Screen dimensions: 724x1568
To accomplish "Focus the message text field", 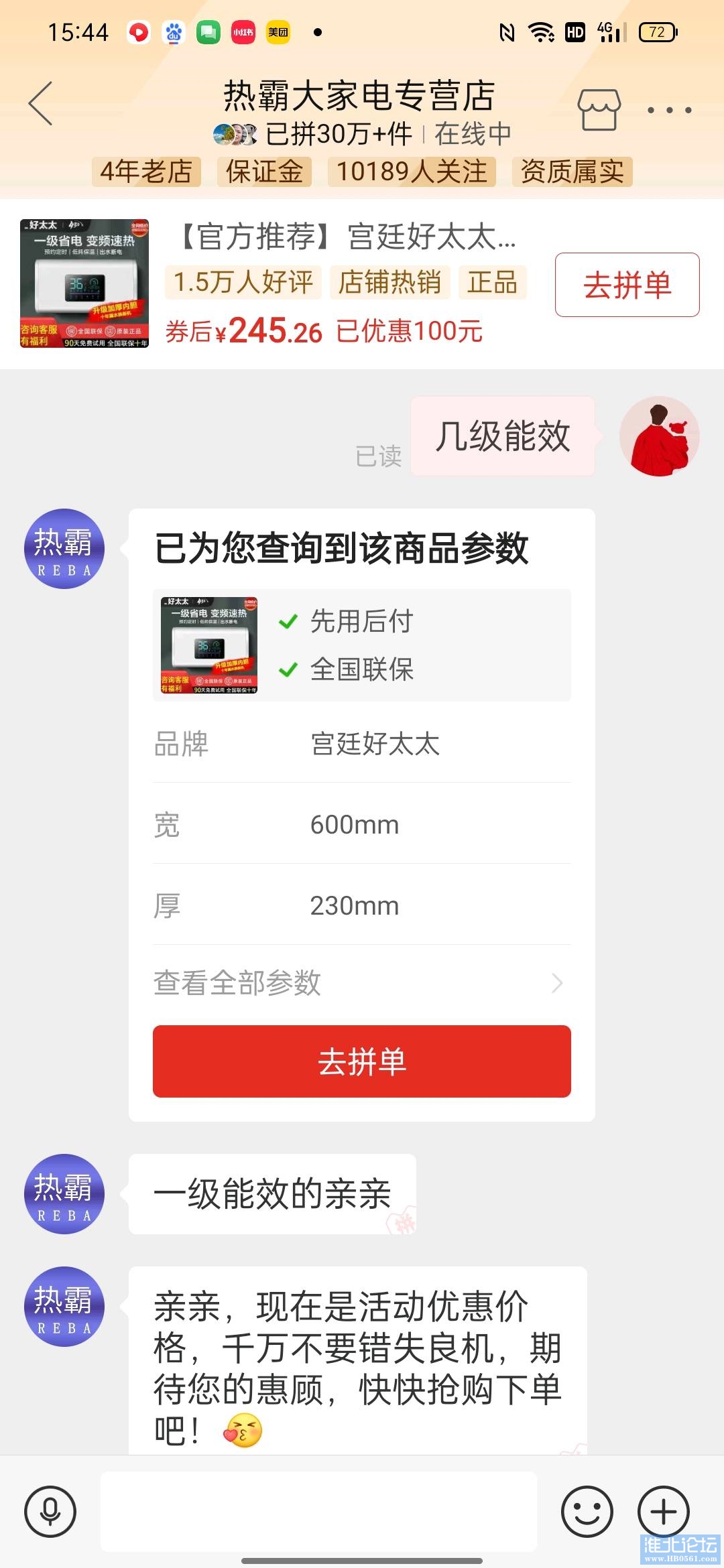I will pyautogui.click(x=319, y=1511).
